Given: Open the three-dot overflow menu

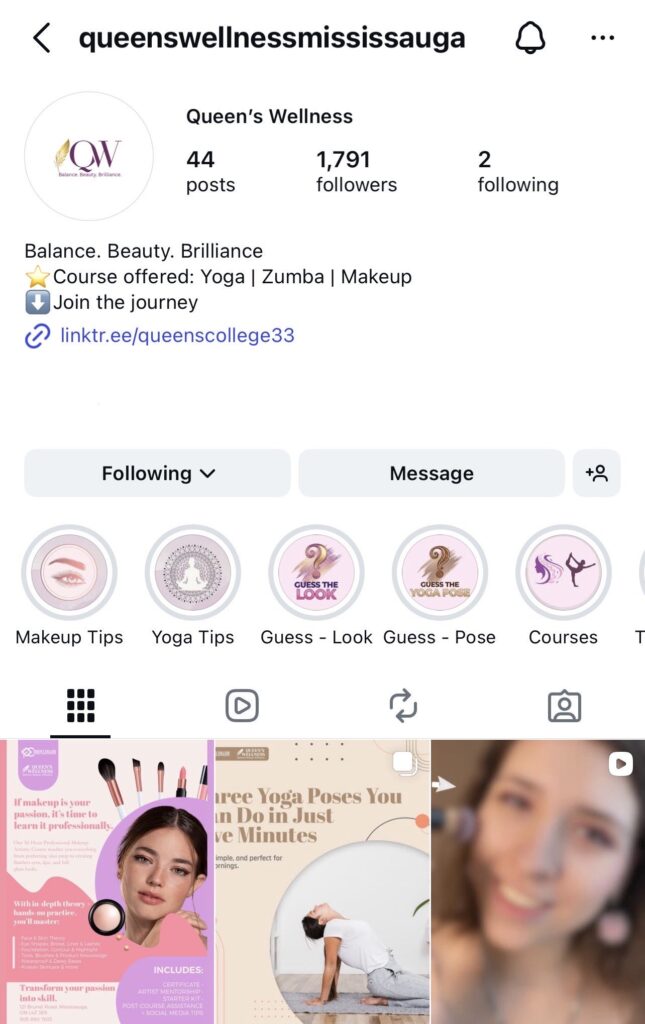Looking at the screenshot, I should click(602, 39).
